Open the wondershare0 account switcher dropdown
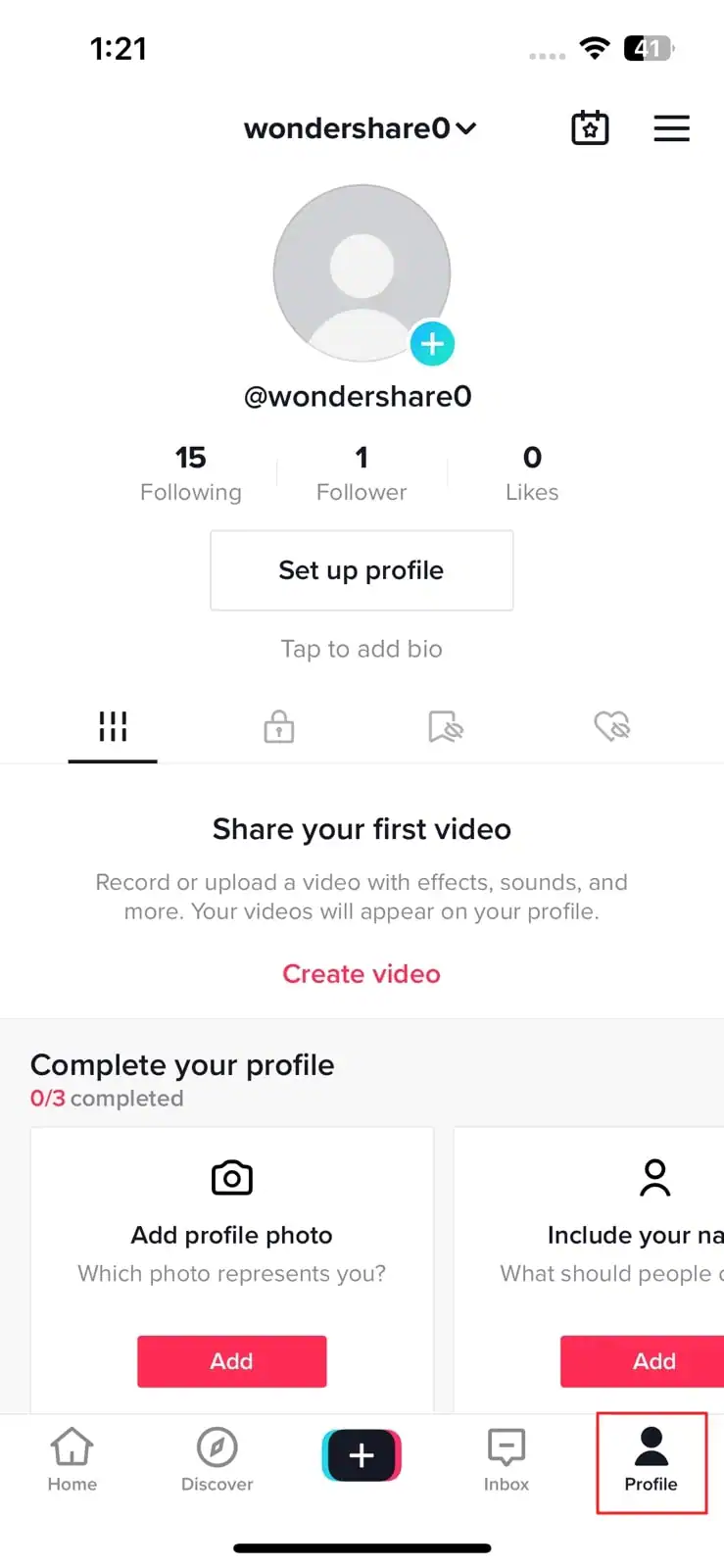Image resolution: width=724 pixels, height=1568 pixels. coord(360,128)
